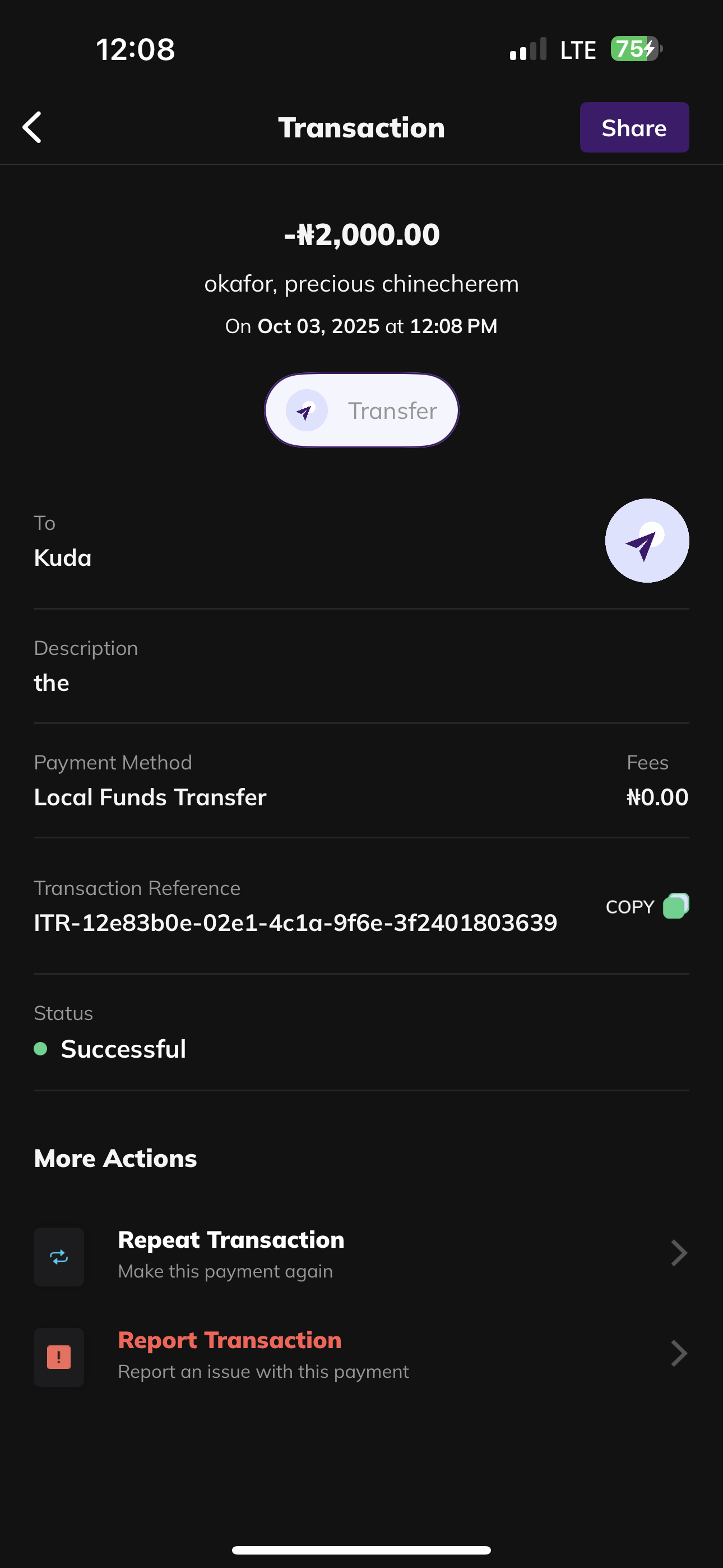
Task: Open Repeat Transaction
Action: pos(360,1255)
